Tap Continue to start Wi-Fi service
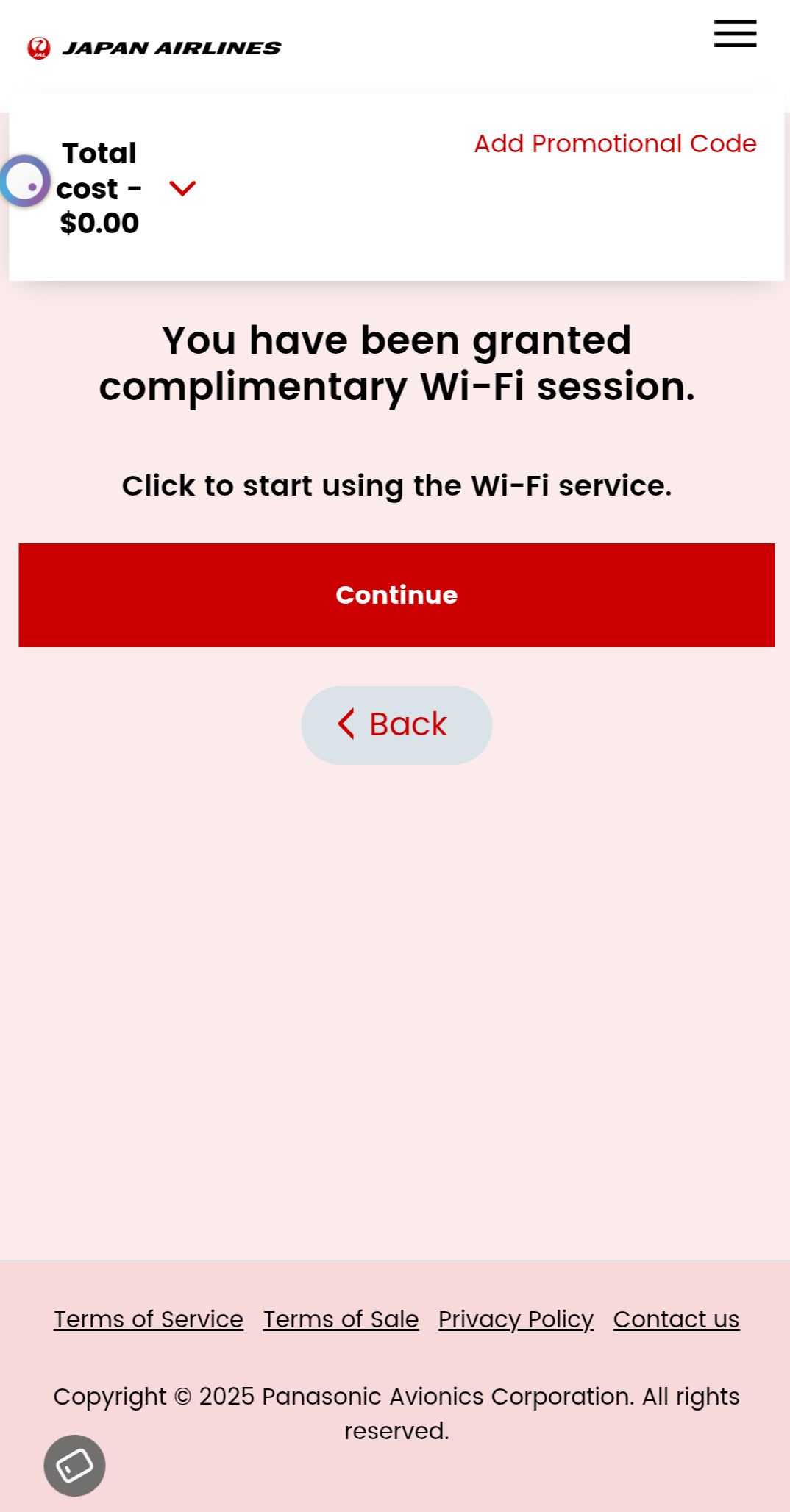The image size is (790, 1512). (396, 595)
